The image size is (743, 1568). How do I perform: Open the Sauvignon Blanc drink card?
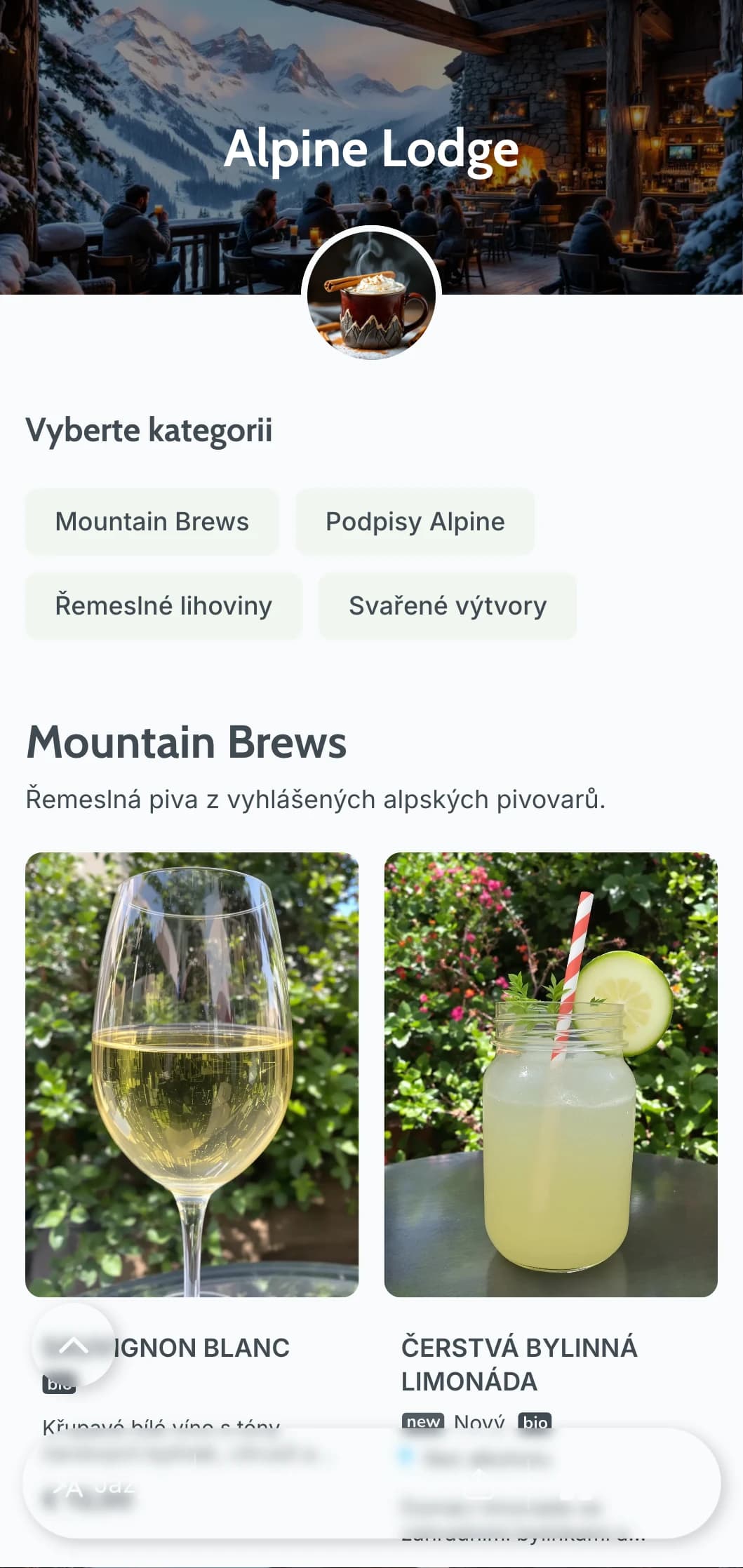(192, 1074)
